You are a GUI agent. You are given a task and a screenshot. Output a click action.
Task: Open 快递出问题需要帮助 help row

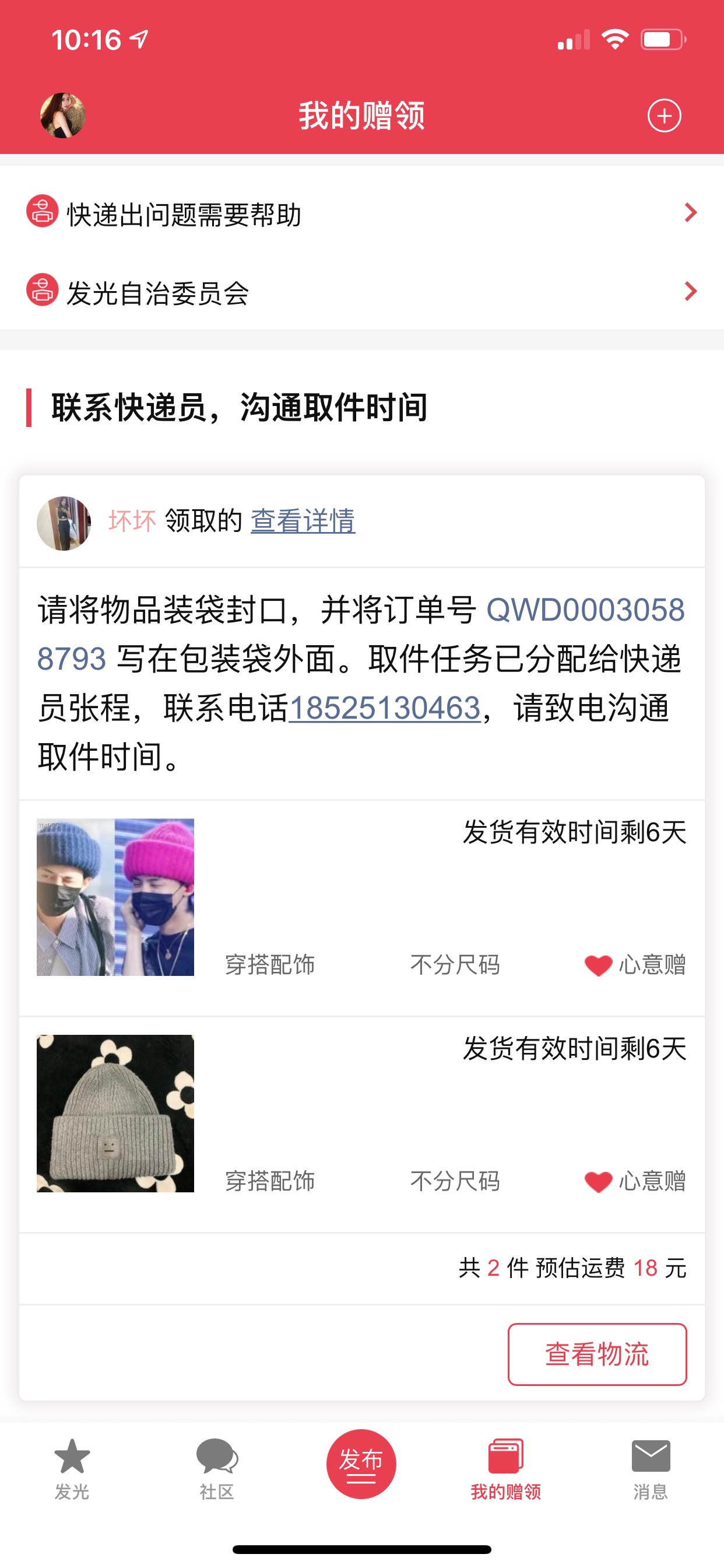362,213
